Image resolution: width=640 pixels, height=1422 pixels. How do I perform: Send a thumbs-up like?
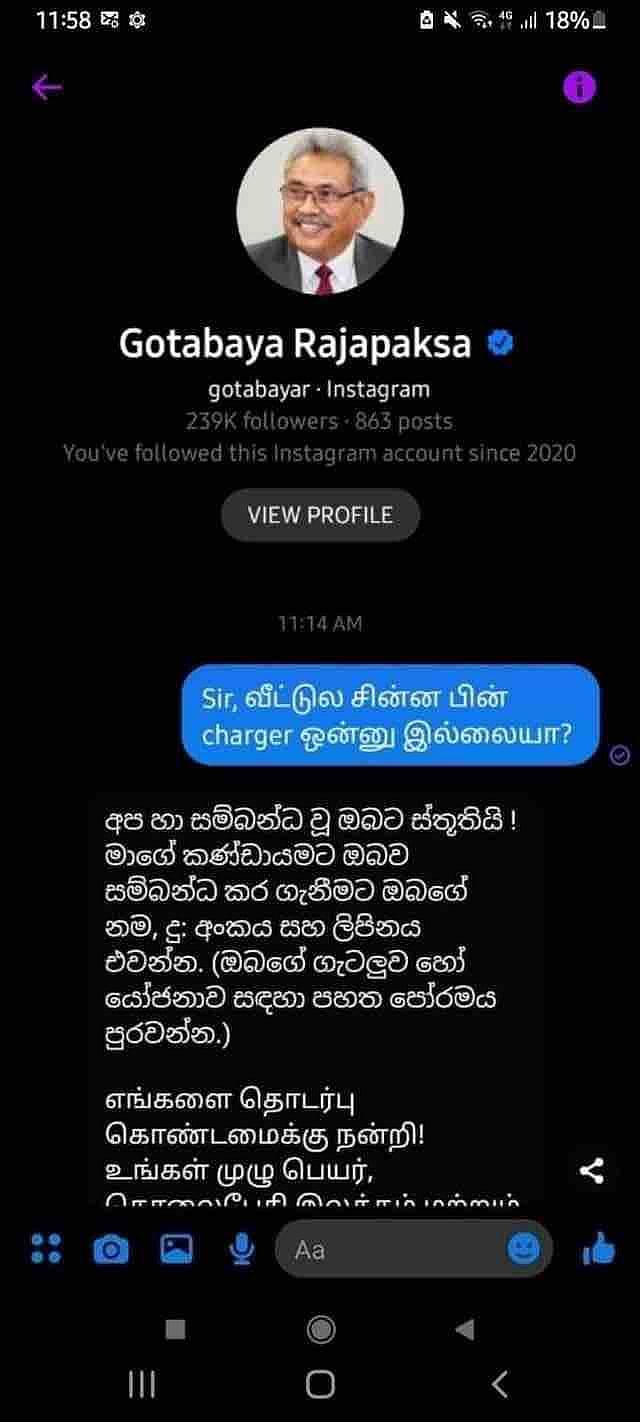[598, 1248]
